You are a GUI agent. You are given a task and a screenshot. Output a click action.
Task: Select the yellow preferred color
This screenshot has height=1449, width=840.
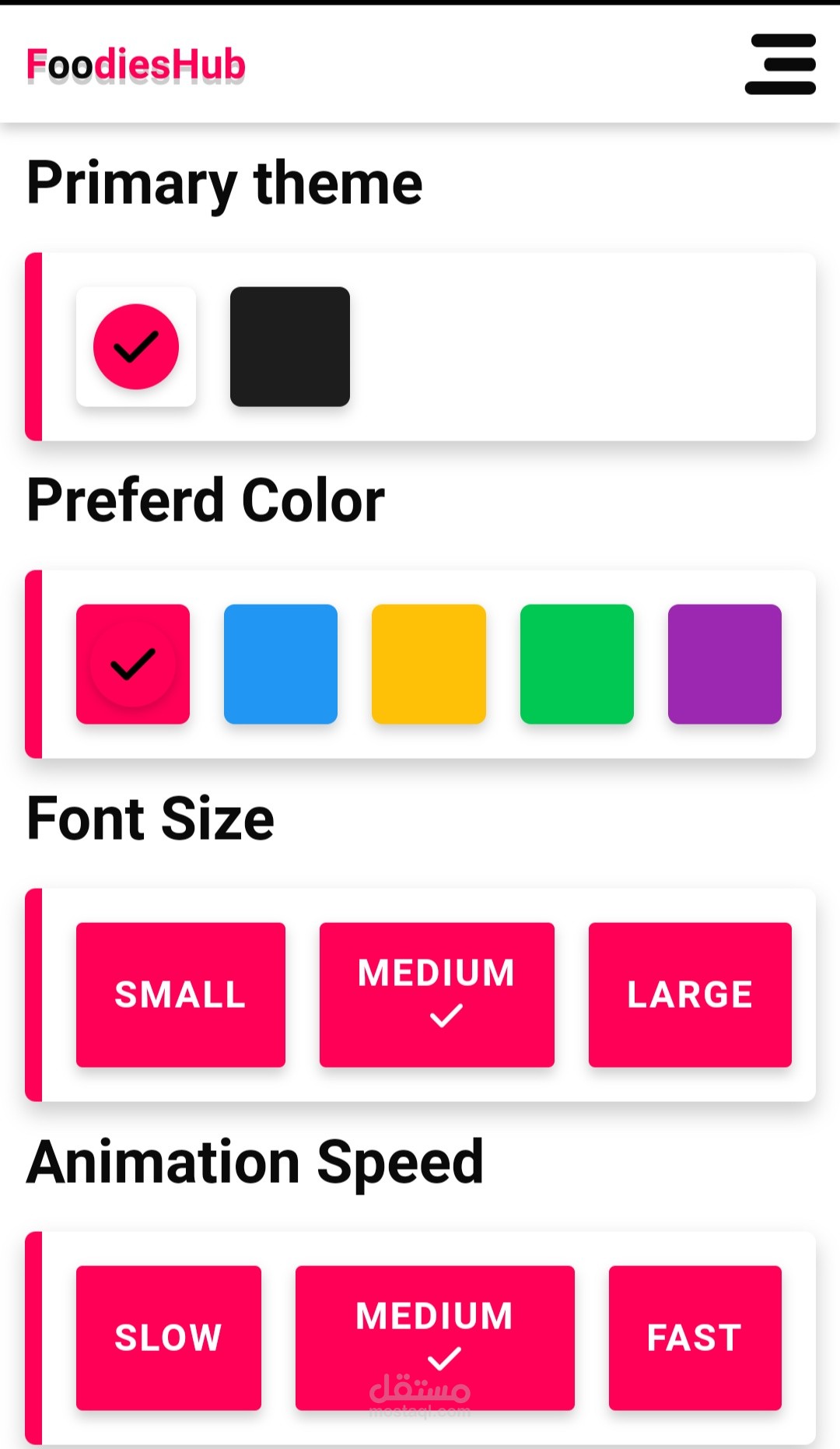(429, 664)
